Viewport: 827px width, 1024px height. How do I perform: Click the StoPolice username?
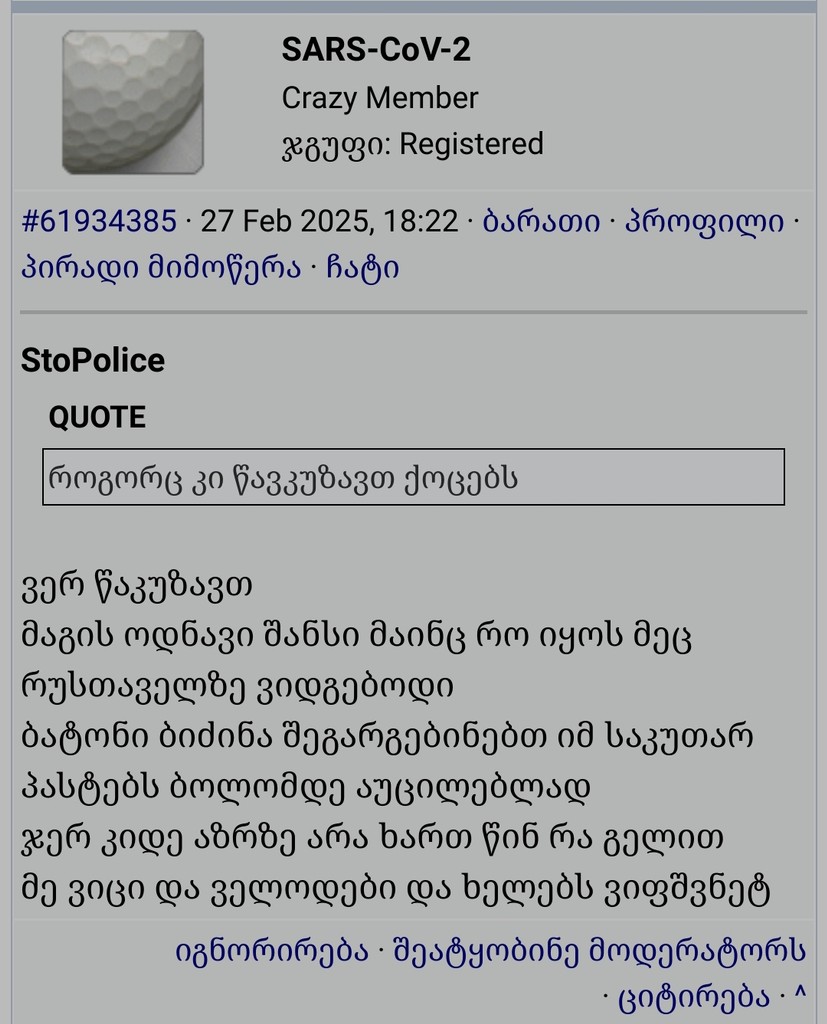click(x=92, y=361)
